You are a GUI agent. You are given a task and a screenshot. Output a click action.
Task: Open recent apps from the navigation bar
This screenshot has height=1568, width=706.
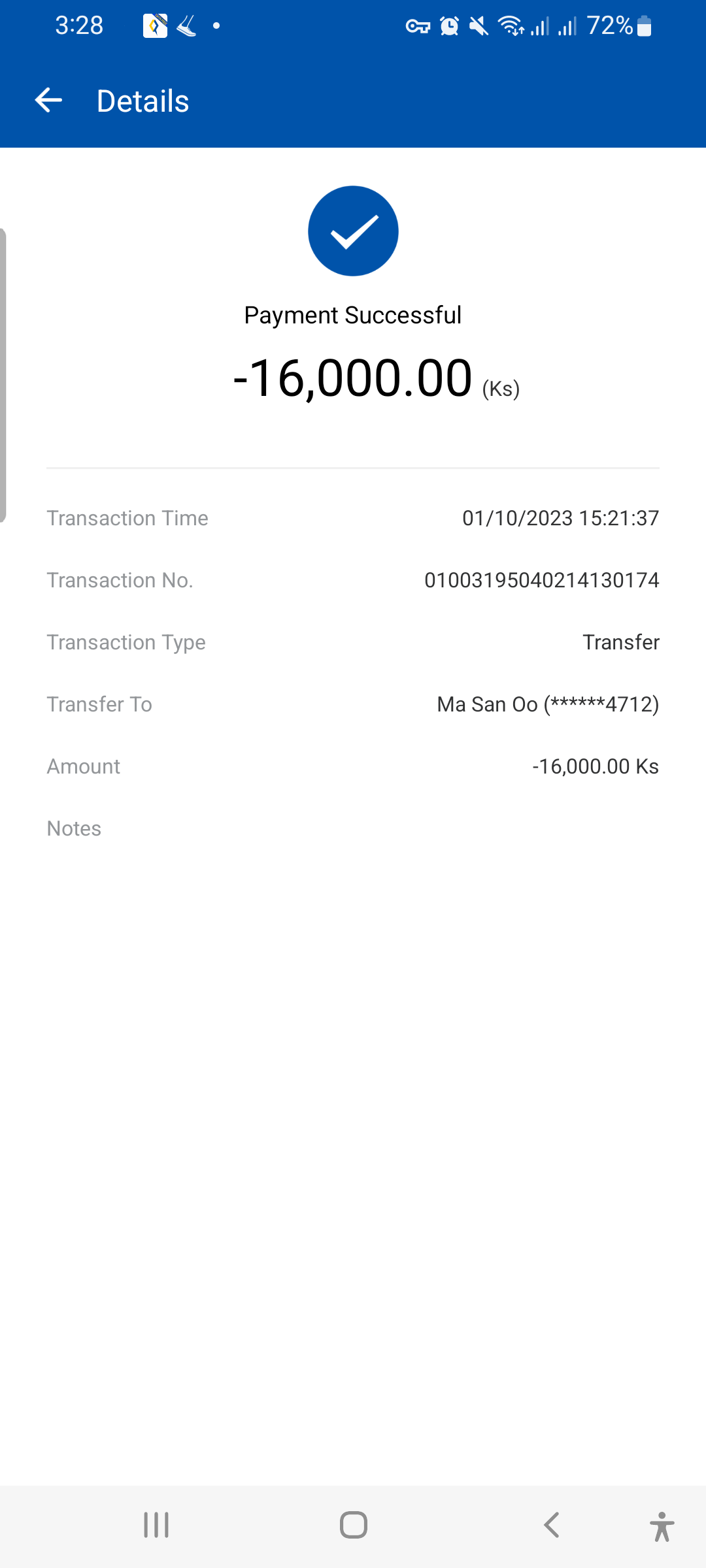coord(156,1525)
